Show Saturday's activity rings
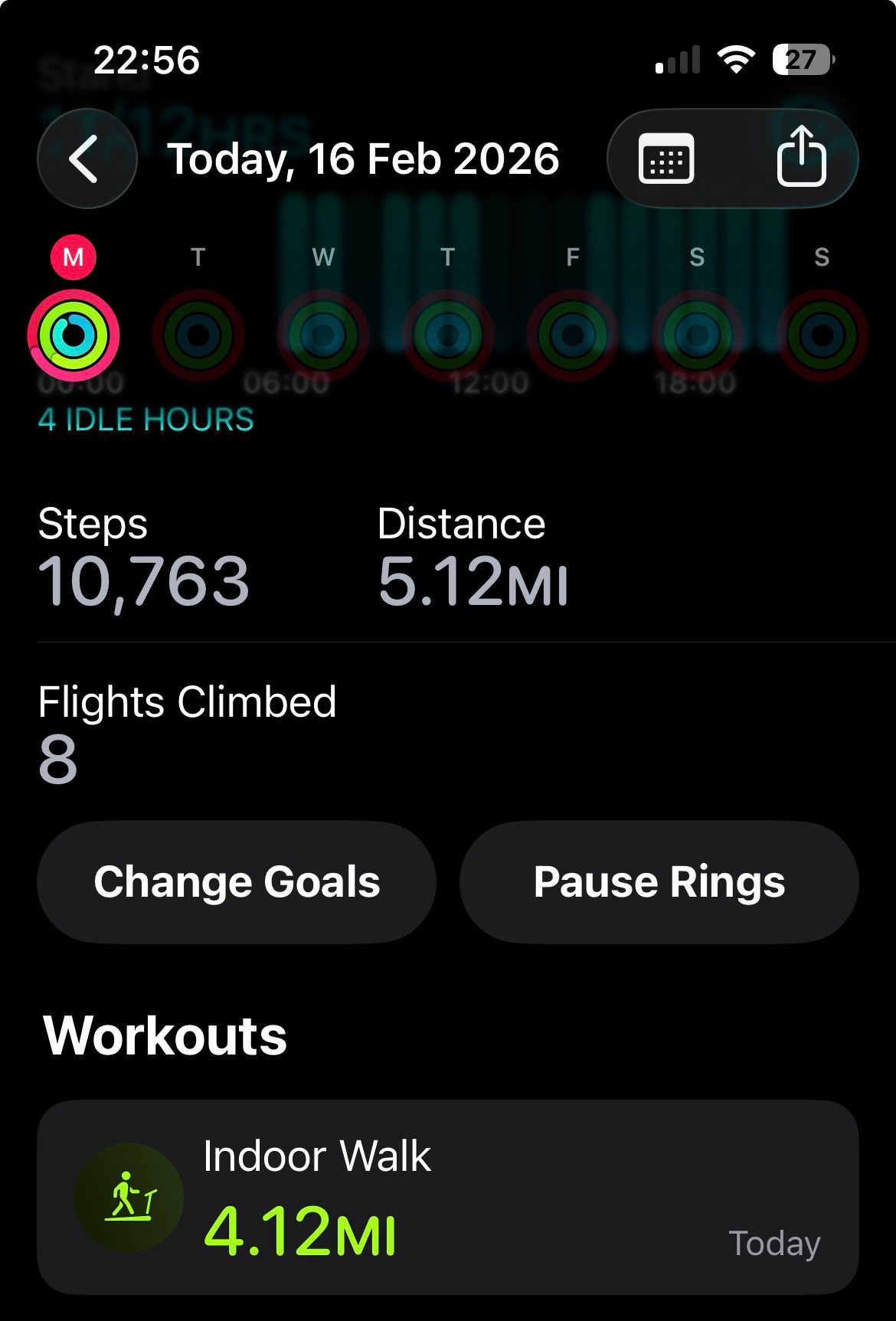This screenshot has width=896, height=1321. (697, 335)
